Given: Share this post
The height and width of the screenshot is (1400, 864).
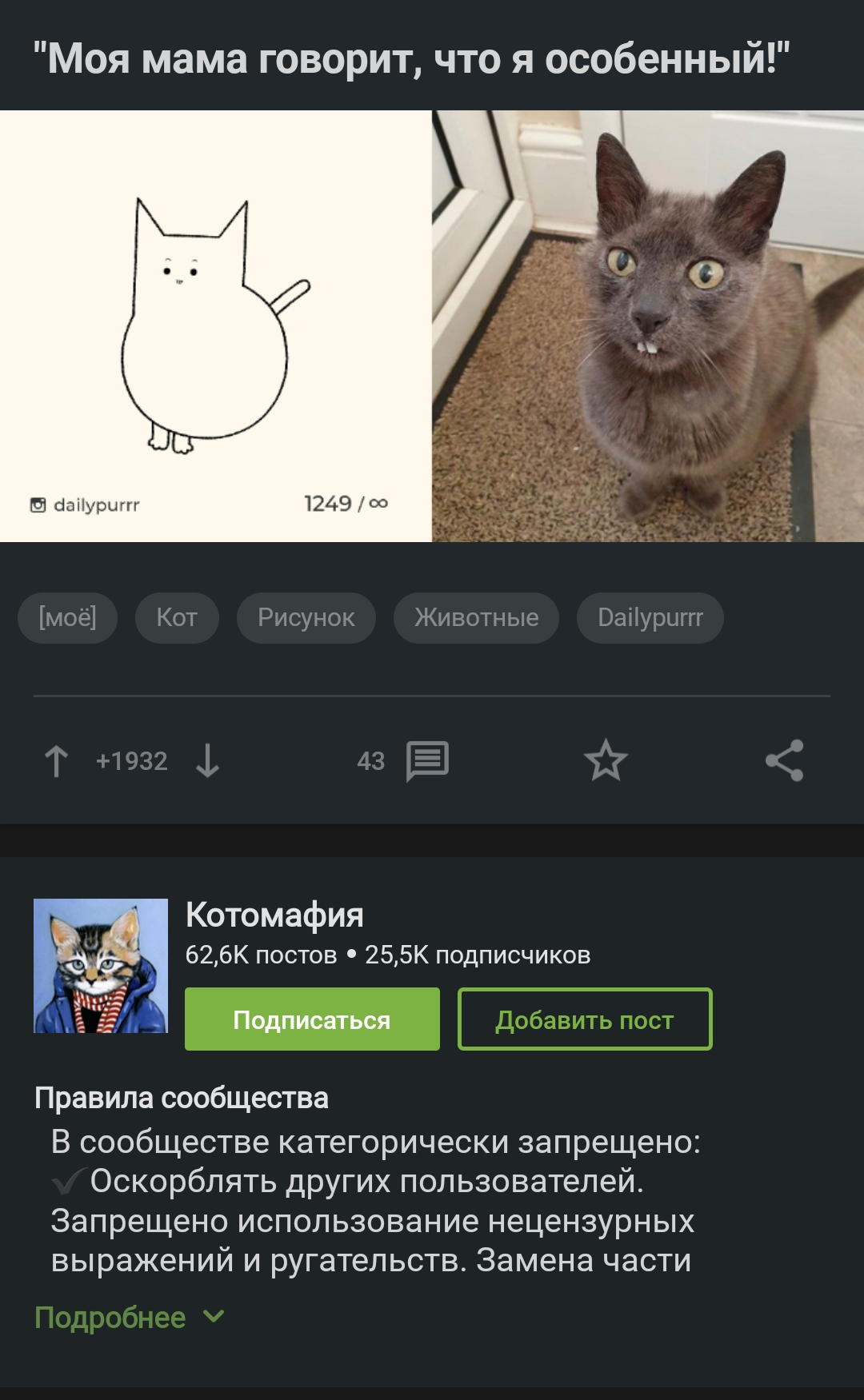Looking at the screenshot, I should coord(784,760).
